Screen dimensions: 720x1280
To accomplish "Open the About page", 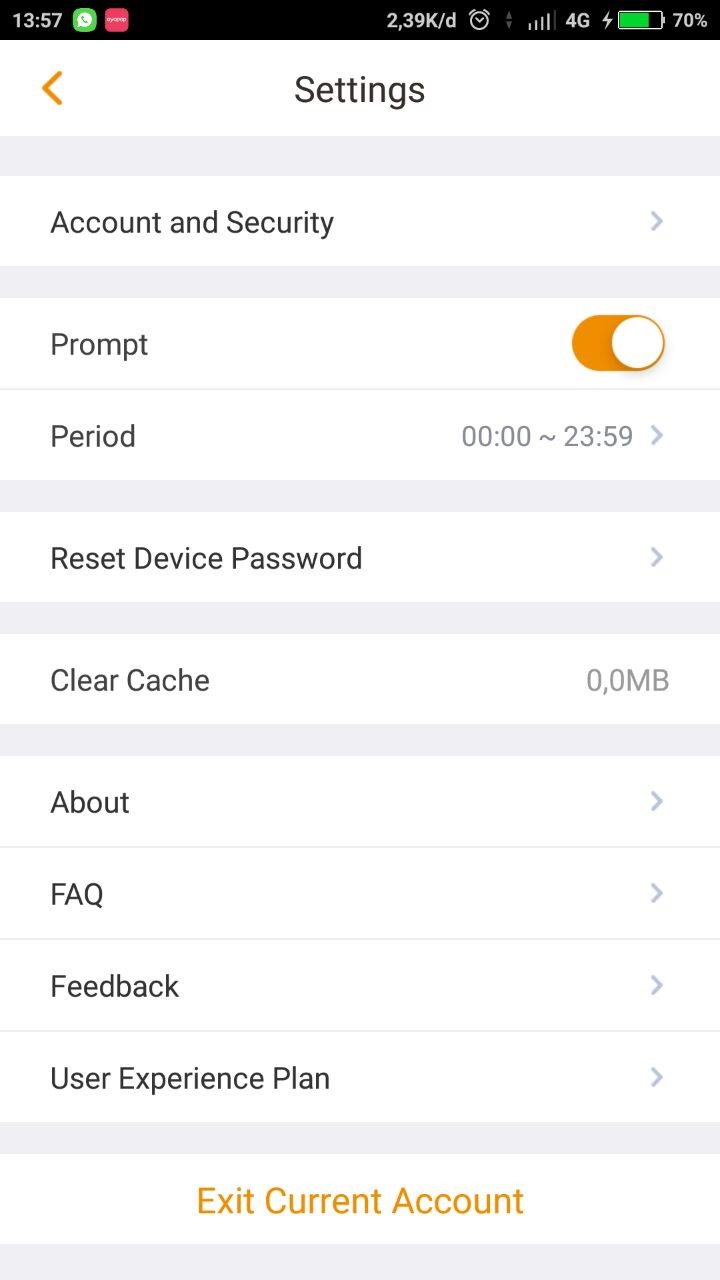I will 360,802.
